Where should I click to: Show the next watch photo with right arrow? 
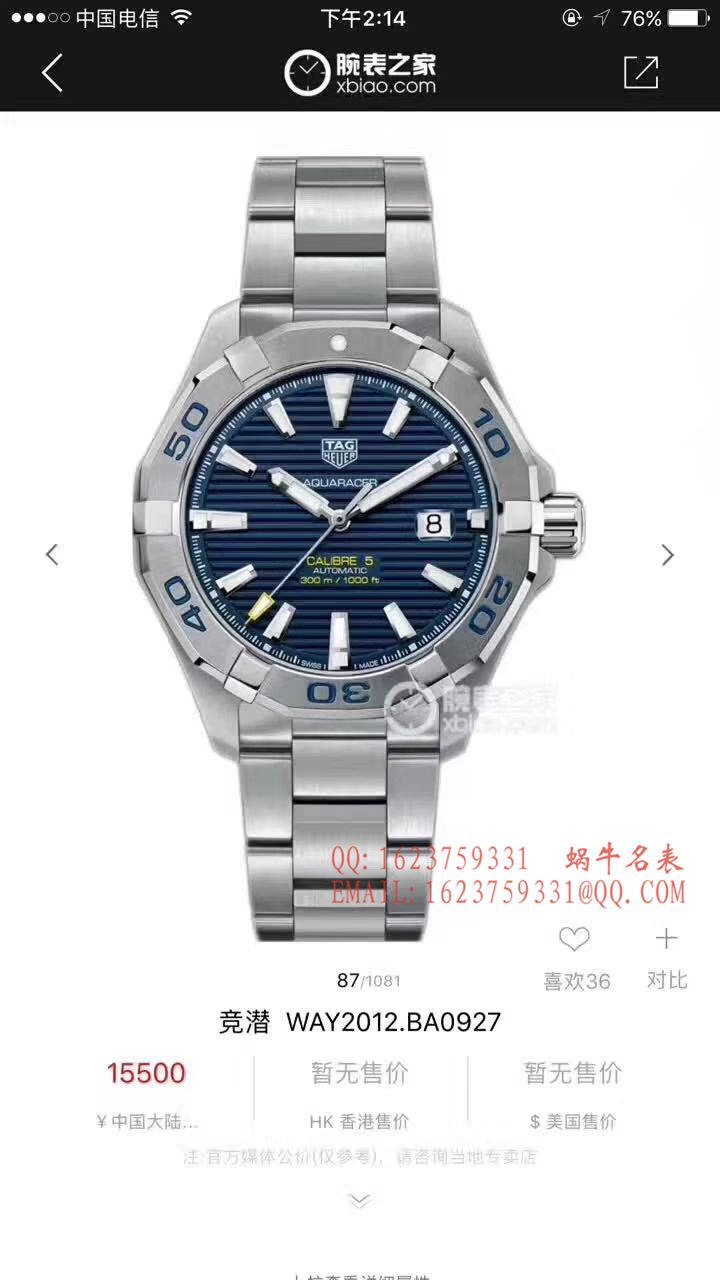click(667, 554)
